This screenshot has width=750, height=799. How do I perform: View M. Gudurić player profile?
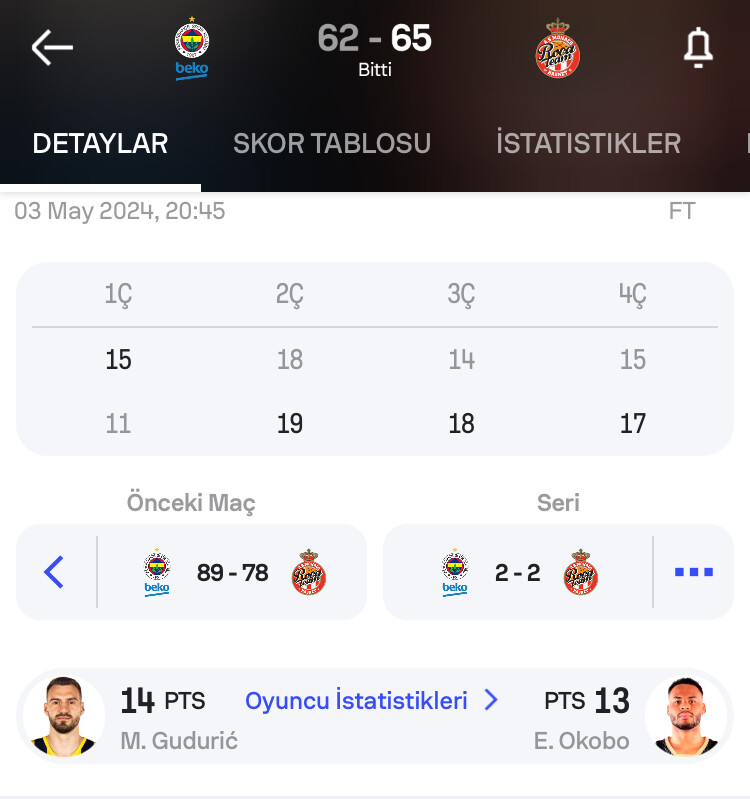click(64, 715)
